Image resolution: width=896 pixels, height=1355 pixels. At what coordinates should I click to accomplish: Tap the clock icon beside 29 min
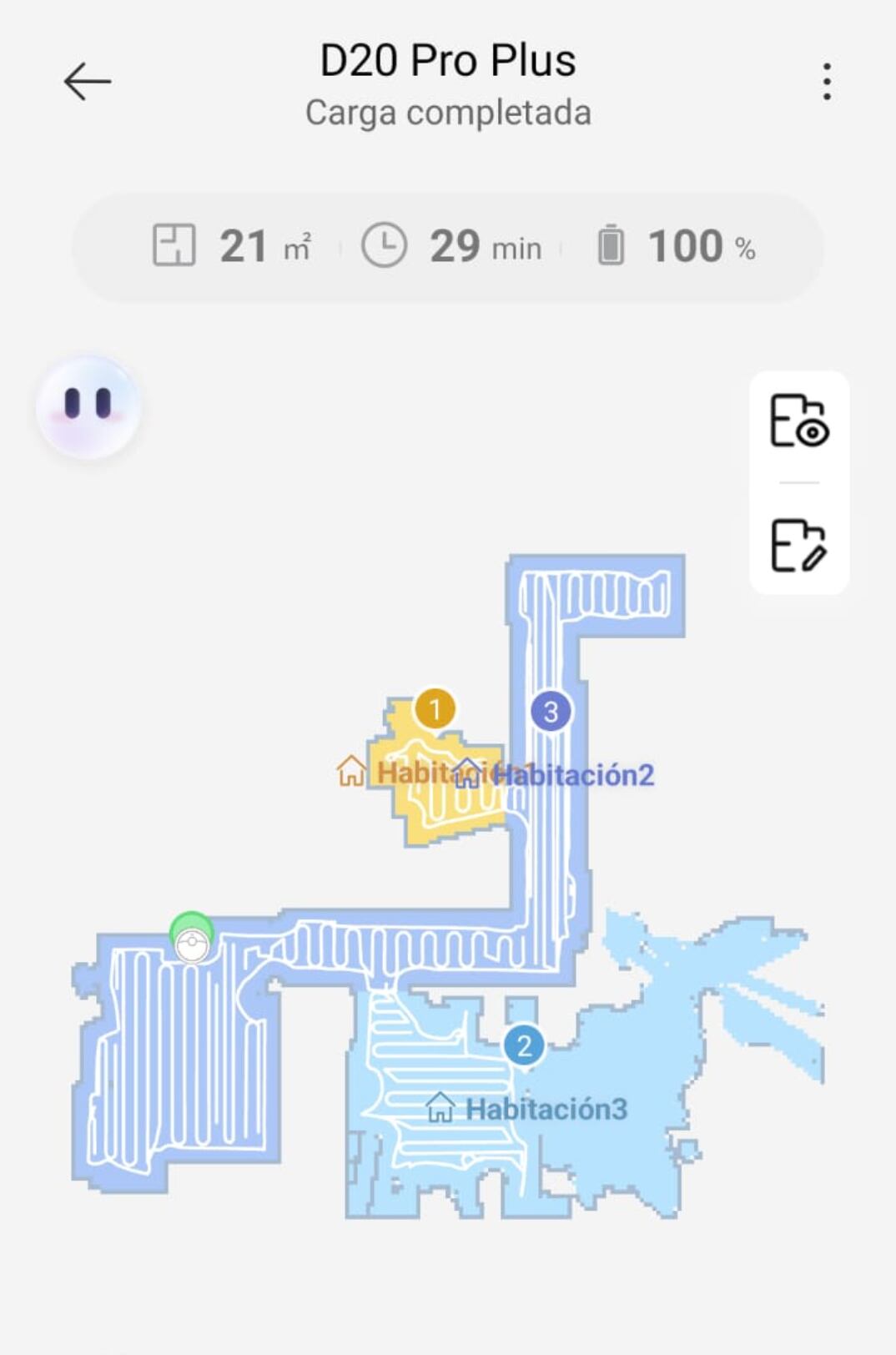[383, 244]
